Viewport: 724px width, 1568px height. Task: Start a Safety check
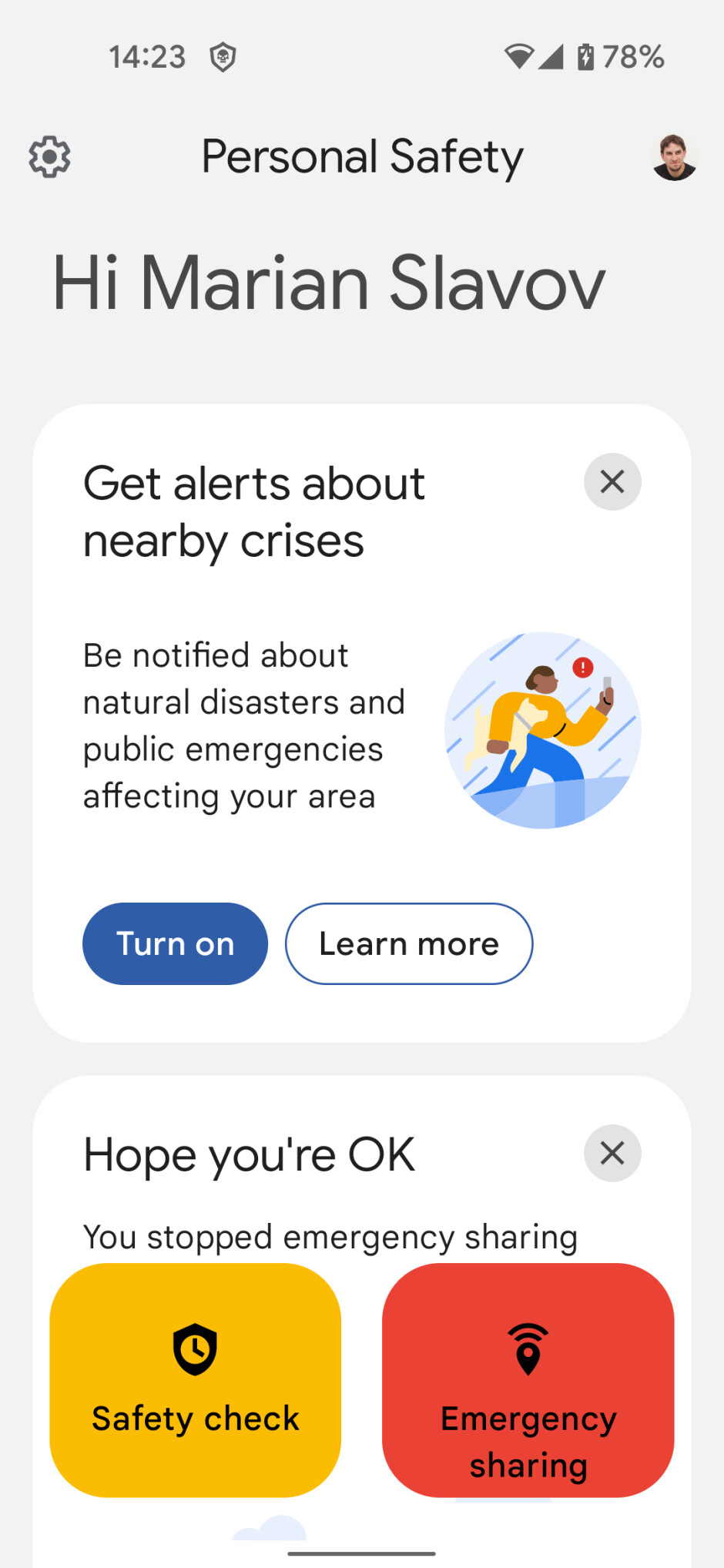(x=196, y=1379)
